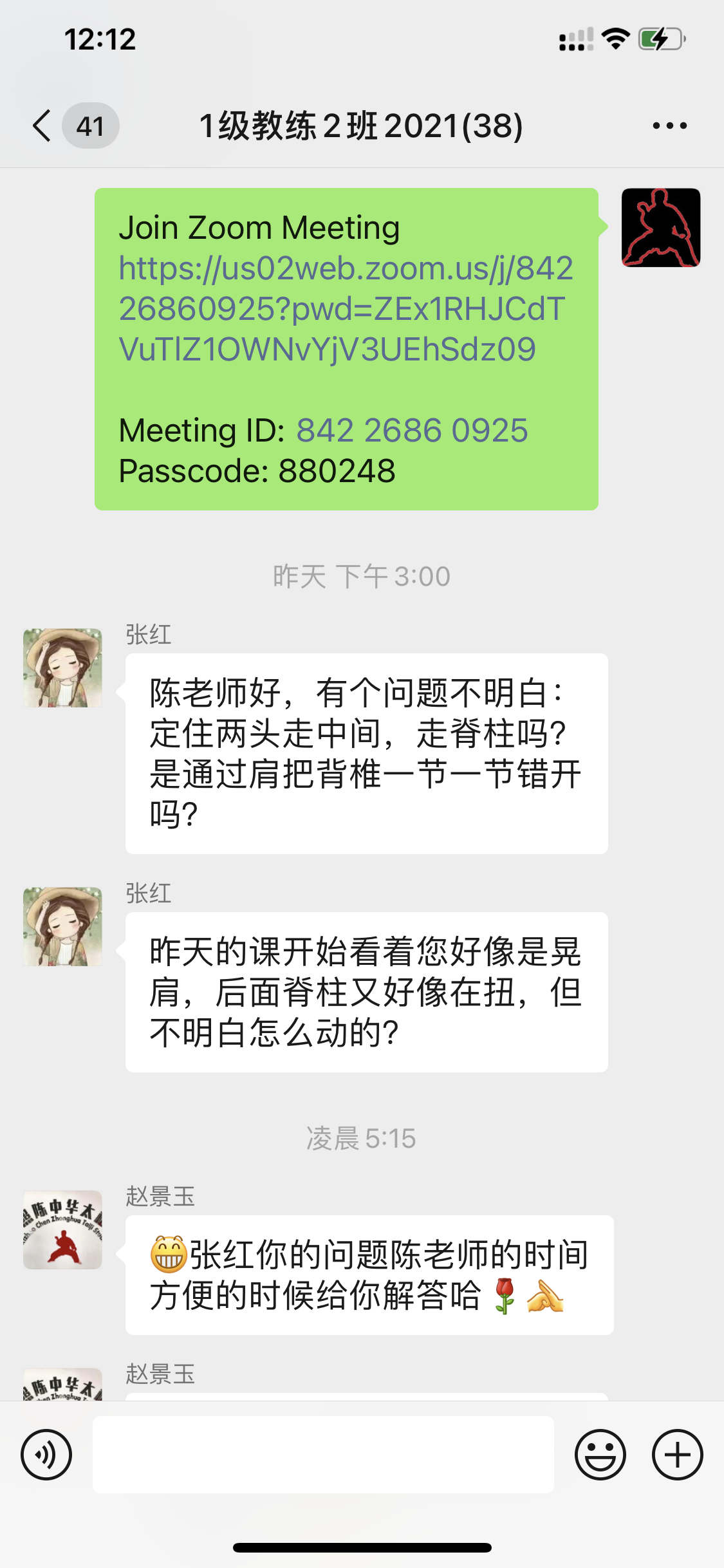The height and width of the screenshot is (1568, 724).
Task: Go back to the chat list
Action: pos(42,126)
